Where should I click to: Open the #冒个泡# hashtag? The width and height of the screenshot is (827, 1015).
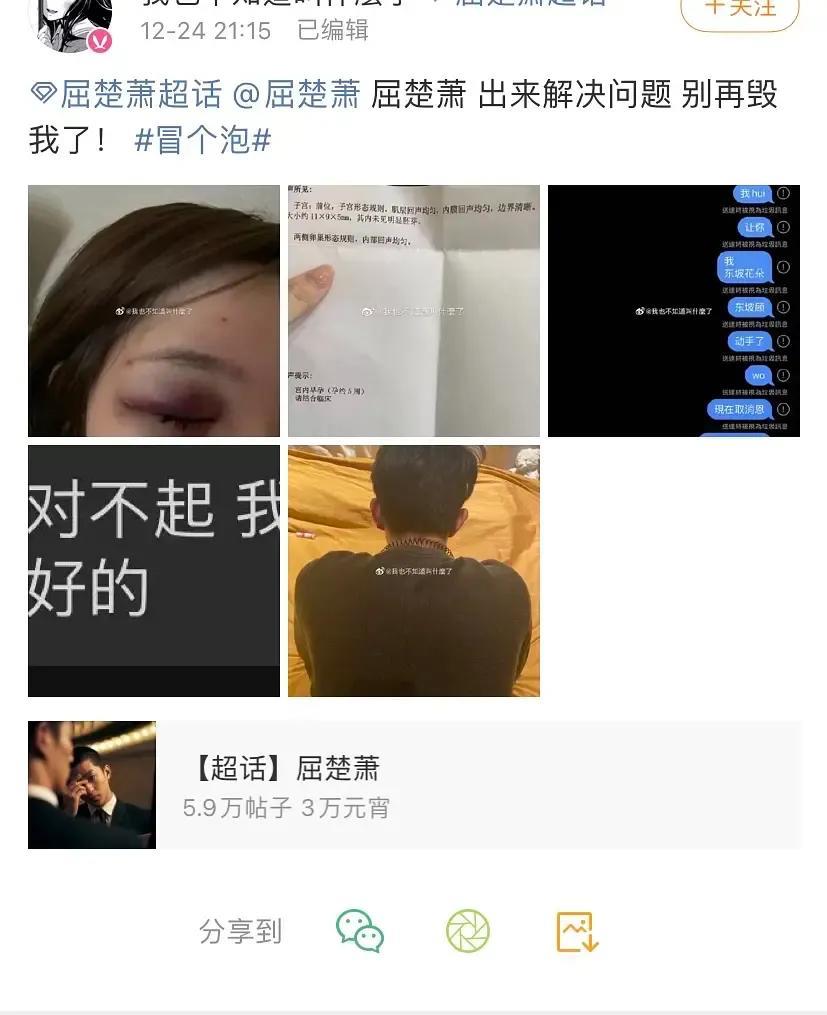pos(203,139)
